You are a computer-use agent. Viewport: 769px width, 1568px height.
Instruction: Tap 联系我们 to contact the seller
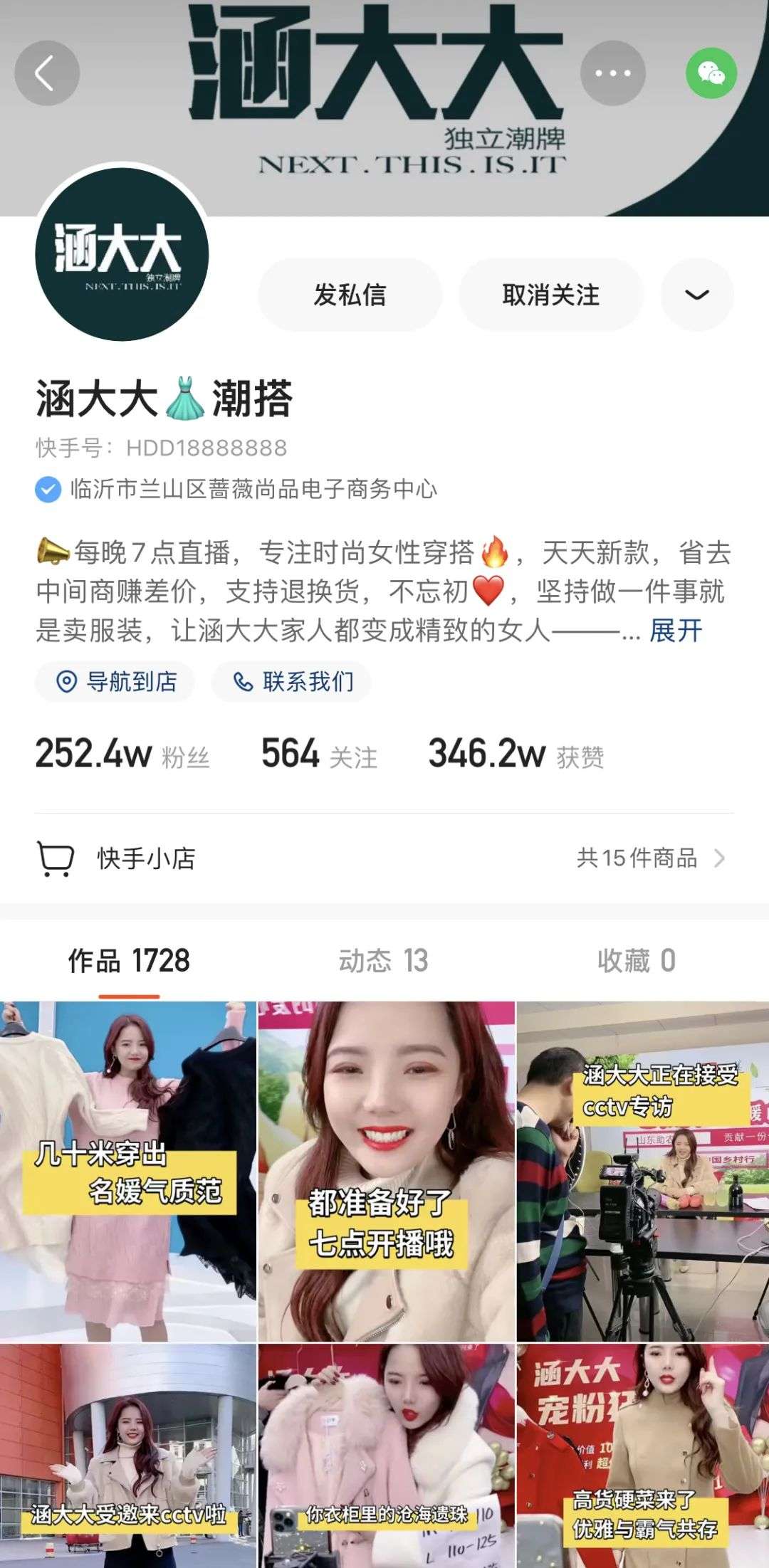coord(291,682)
